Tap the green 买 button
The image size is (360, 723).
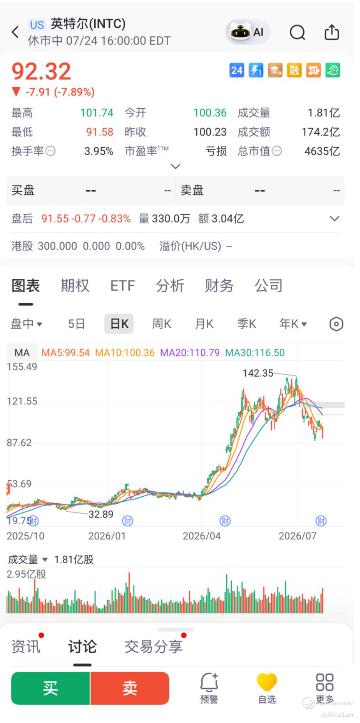pos(51,688)
